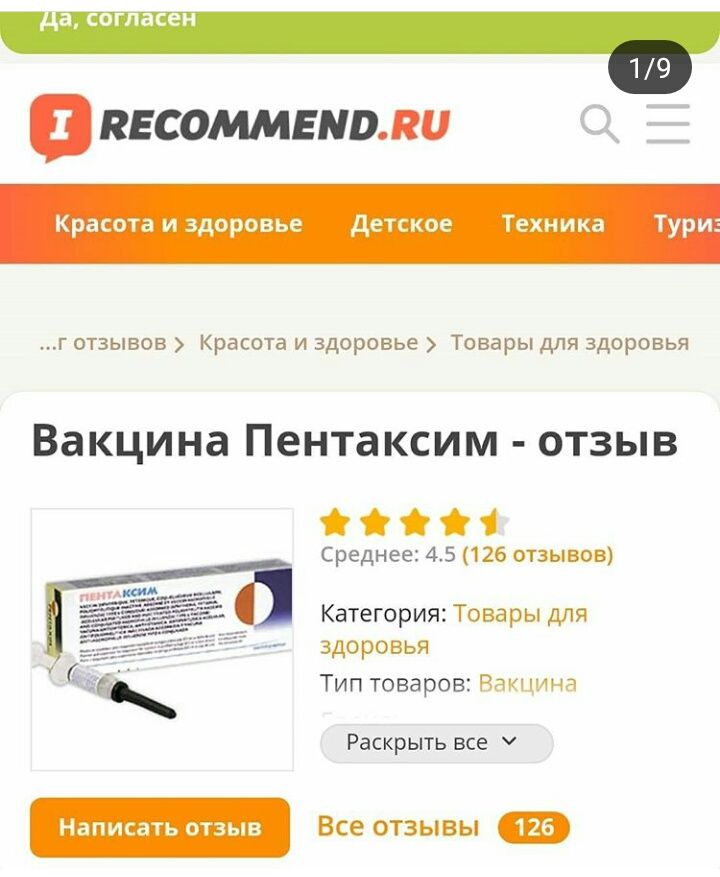Open the 'Красота и здоровье' category
720x877 pixels.
tap(178, 224)
